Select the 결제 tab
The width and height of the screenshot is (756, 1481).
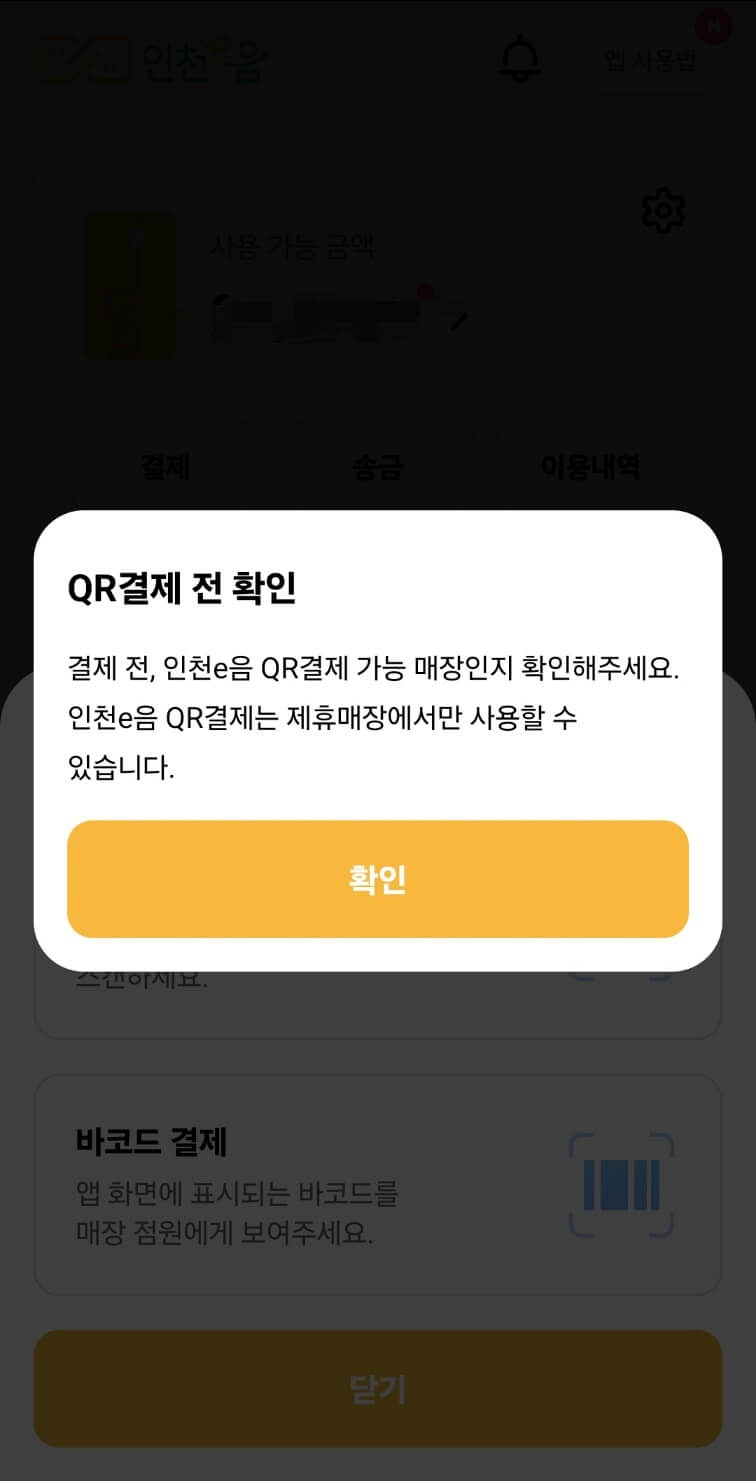tap(163, 467)
